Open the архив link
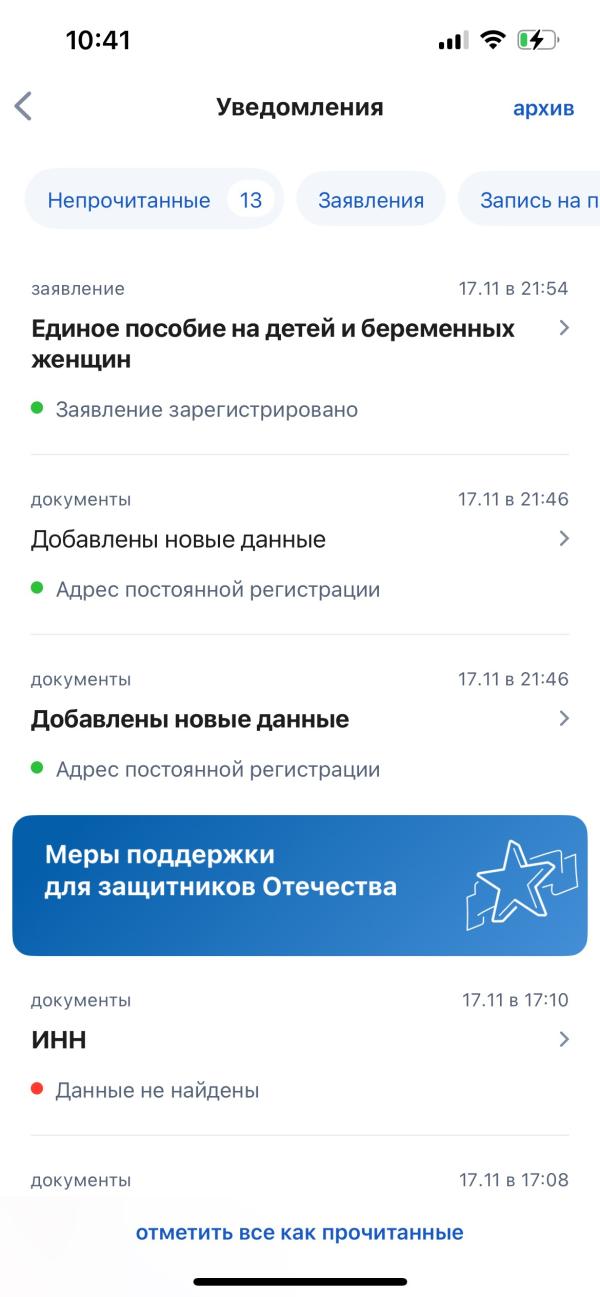Screen dimensions: 600x1297 pos(543,108)
